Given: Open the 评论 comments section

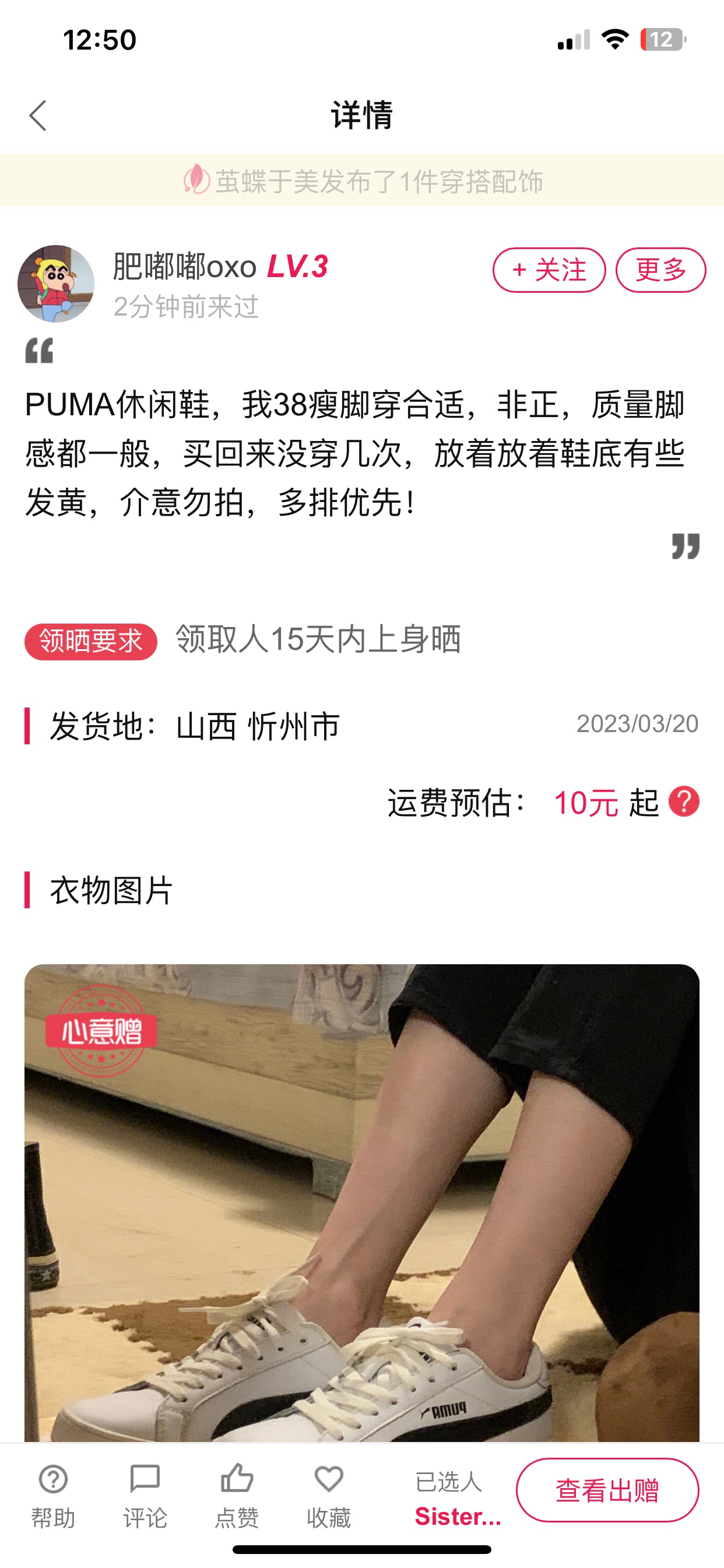Looking at the screenshot, I should click(x=145, y=1497).
